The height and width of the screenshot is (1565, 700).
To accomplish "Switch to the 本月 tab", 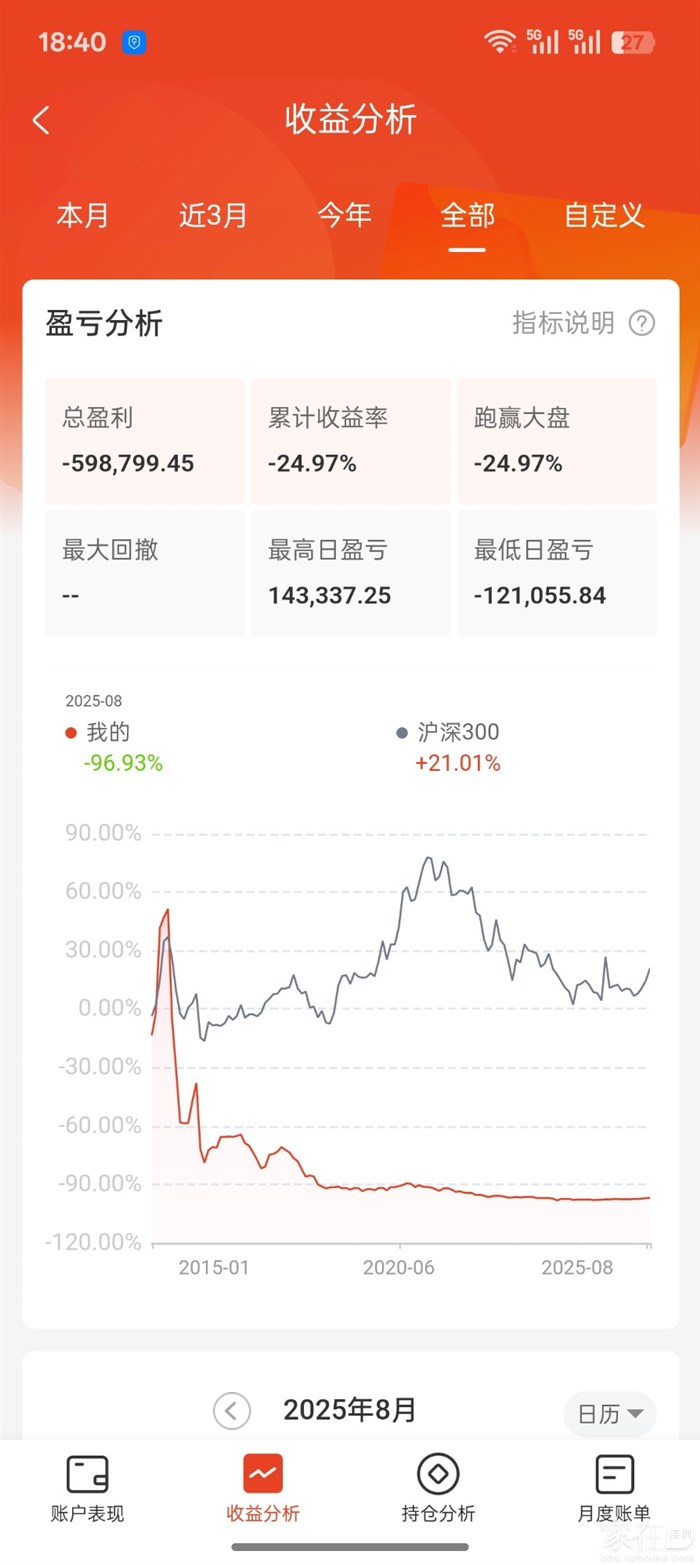I will [82, 215].
